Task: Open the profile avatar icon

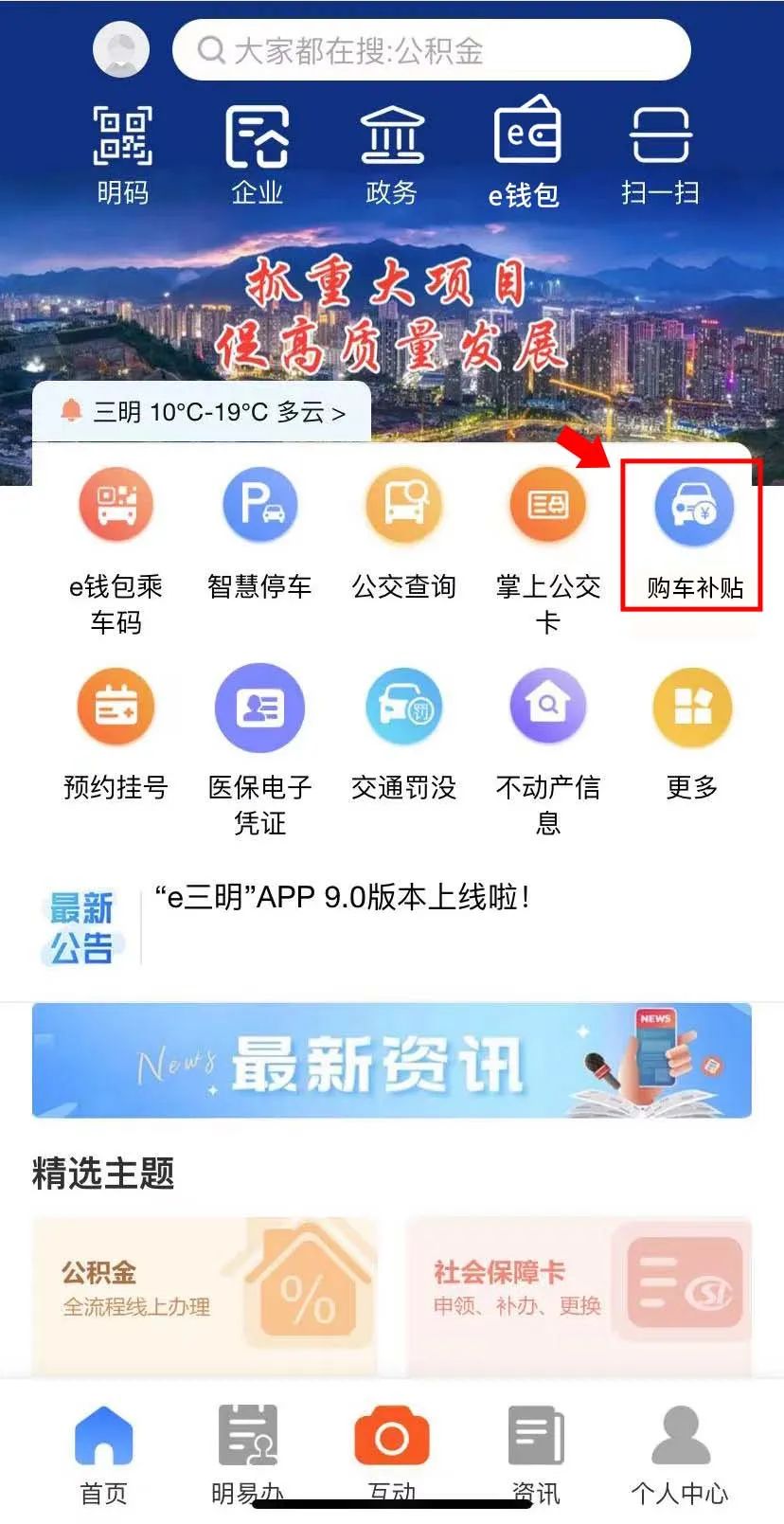Action: pyautogui.click(x=121, y=50)
